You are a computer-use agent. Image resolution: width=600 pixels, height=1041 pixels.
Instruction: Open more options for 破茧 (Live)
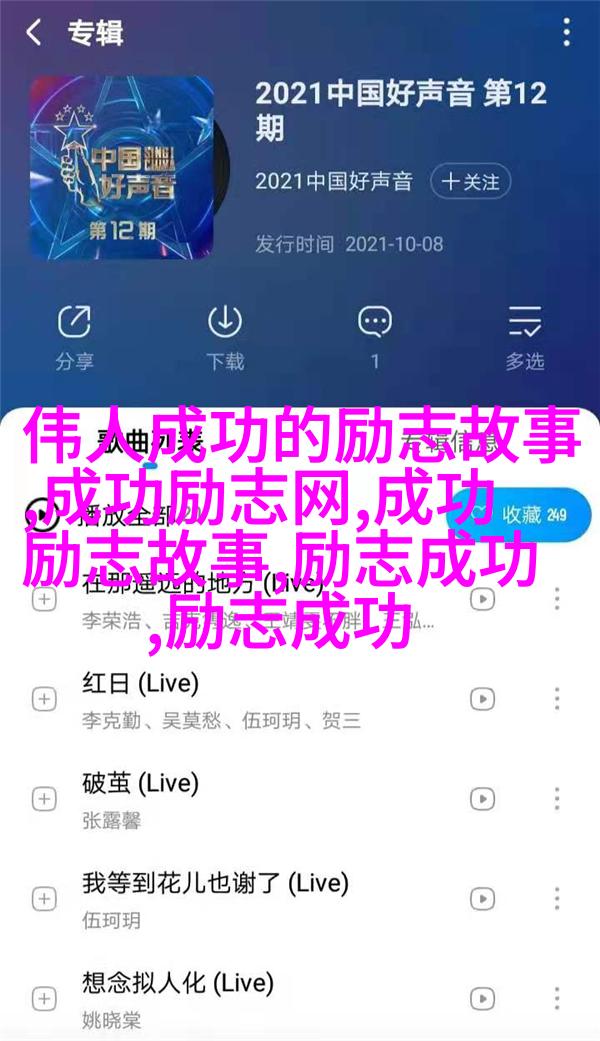point(556,798)
